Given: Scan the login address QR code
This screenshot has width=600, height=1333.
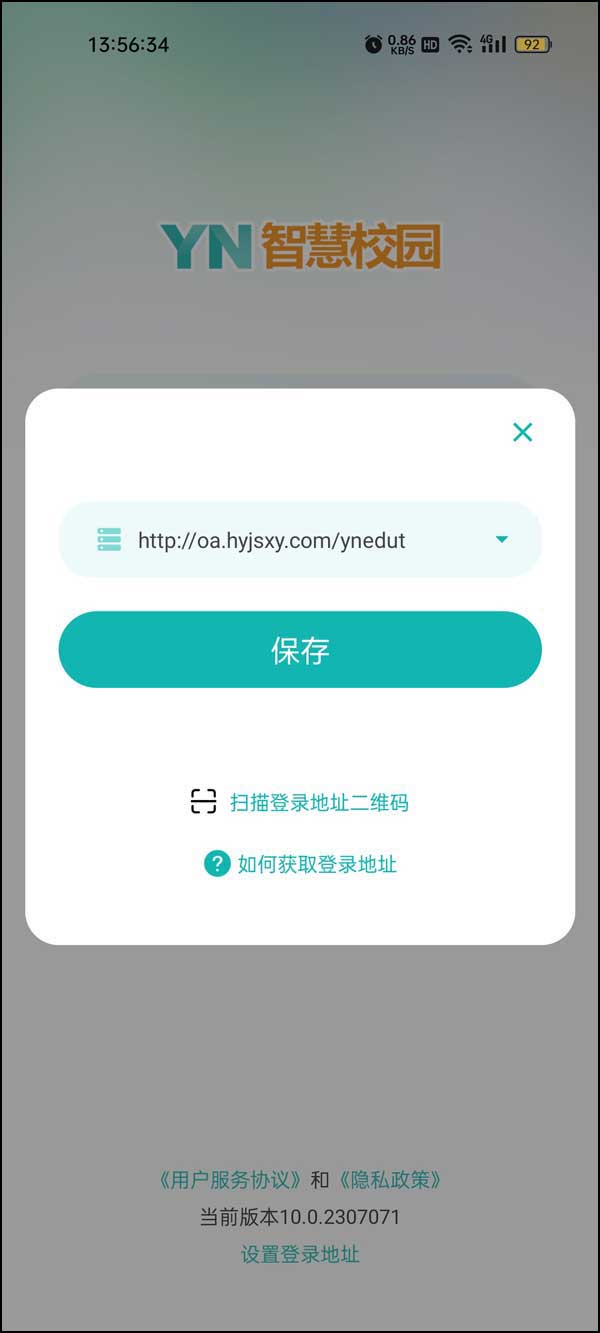Looking at the screenshot, I should pyautogui.click(x=300, y=802).
